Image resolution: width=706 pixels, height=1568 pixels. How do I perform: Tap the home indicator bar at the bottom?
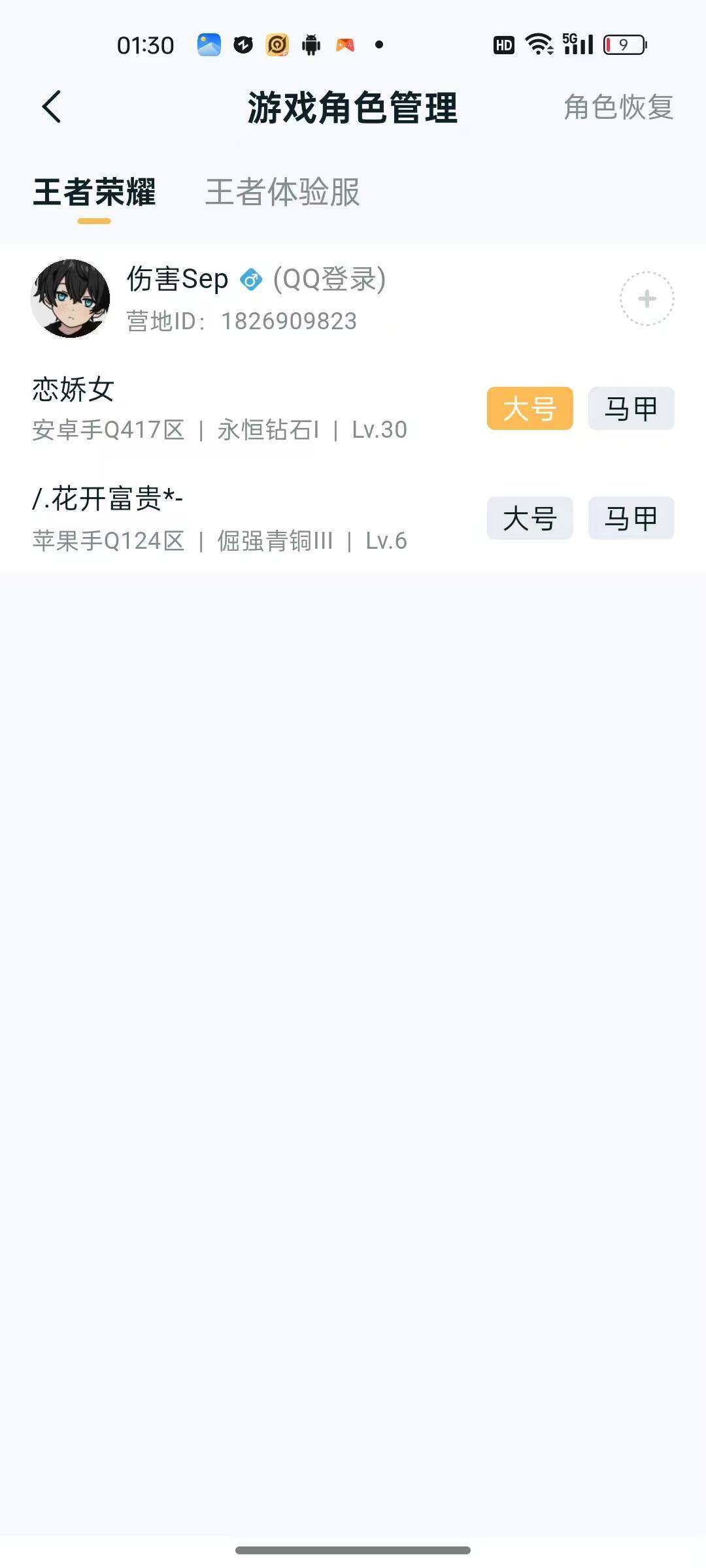tap(353, 1549)
